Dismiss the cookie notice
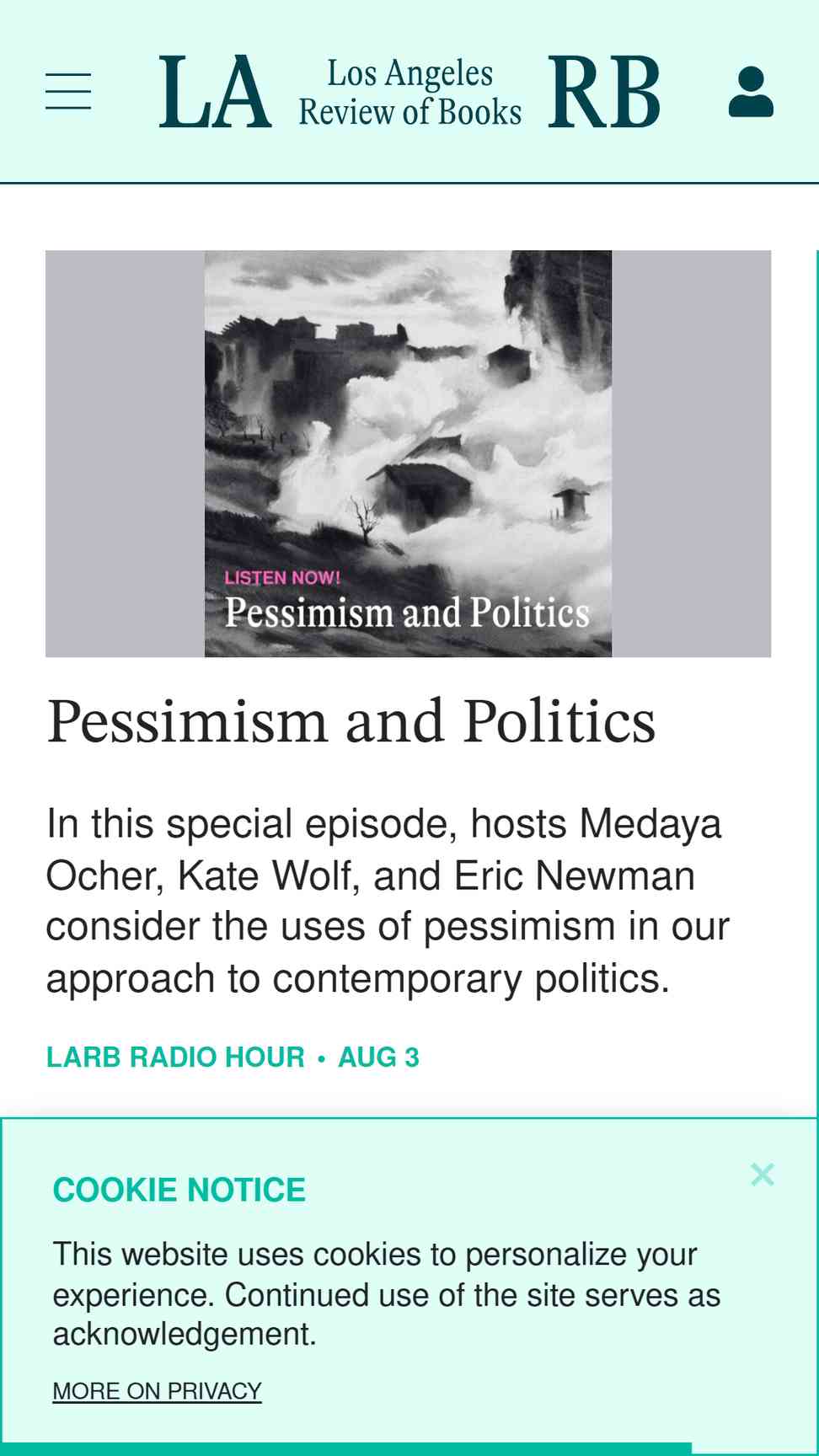The height and width of the screenshot is (1456, 819). tap(762, 1174)
